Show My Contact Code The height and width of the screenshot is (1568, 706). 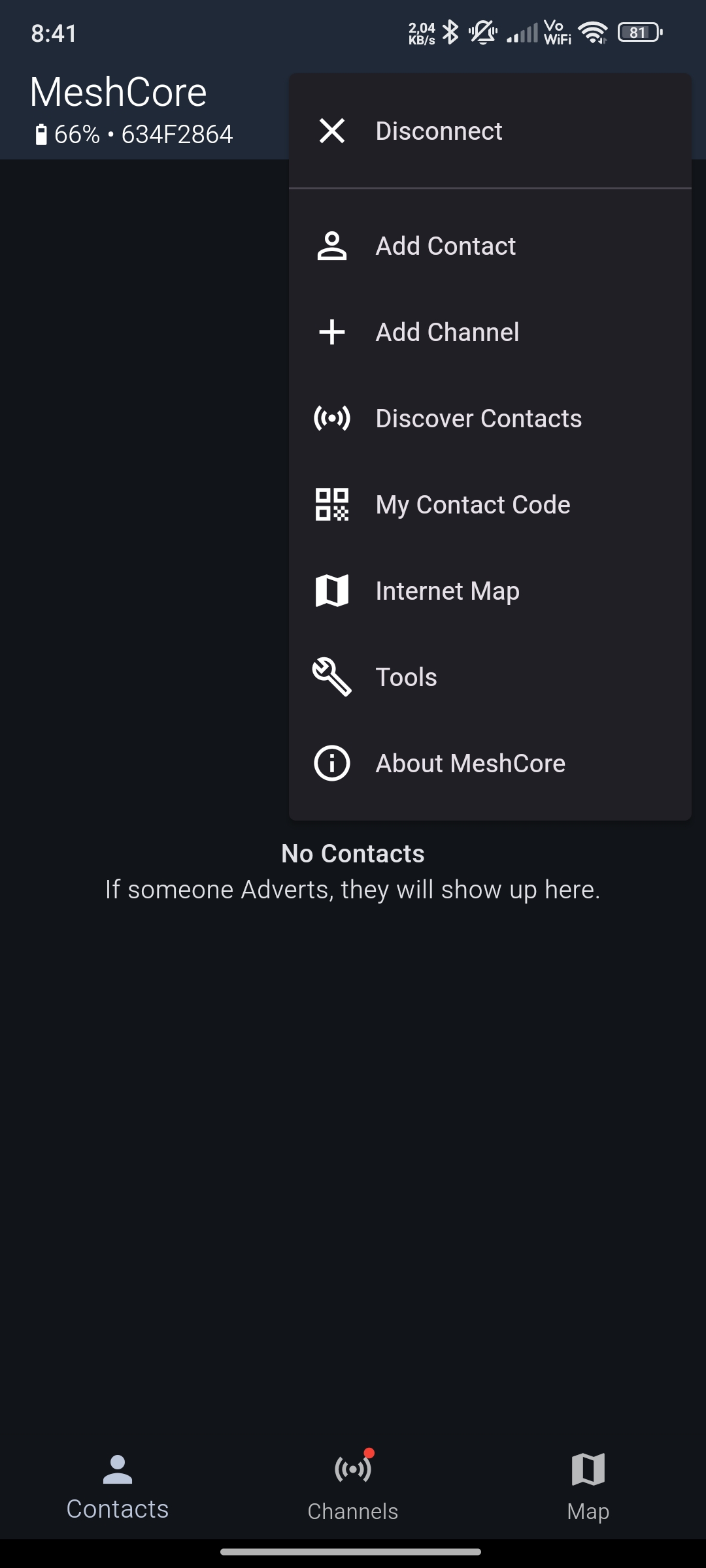click(472, 505)
